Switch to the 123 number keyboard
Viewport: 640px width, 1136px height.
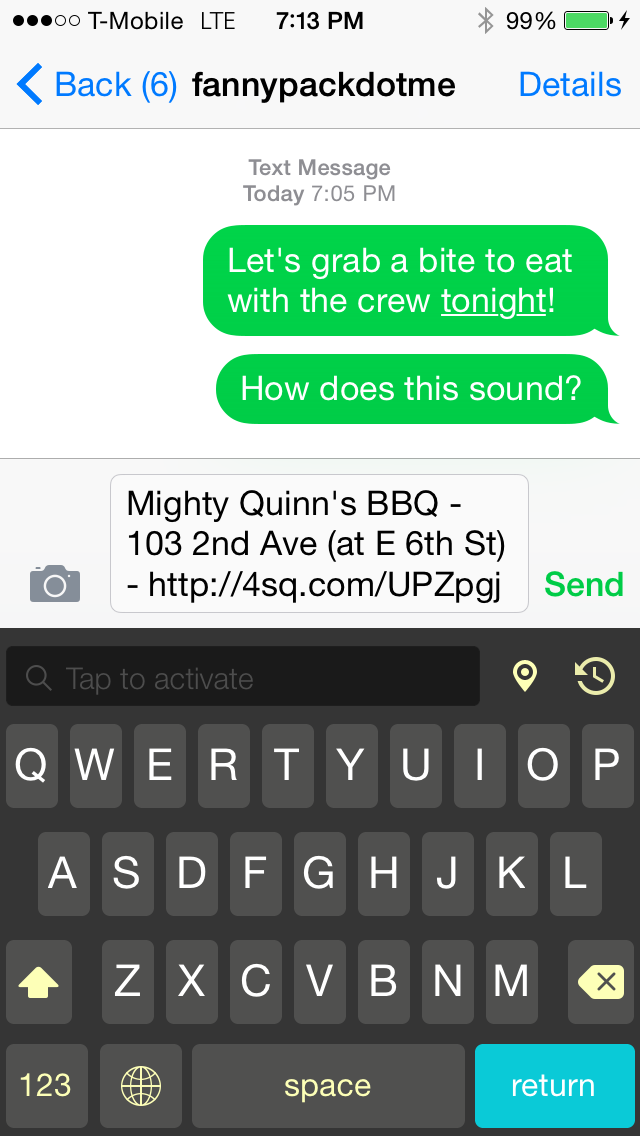(46, 1085)
